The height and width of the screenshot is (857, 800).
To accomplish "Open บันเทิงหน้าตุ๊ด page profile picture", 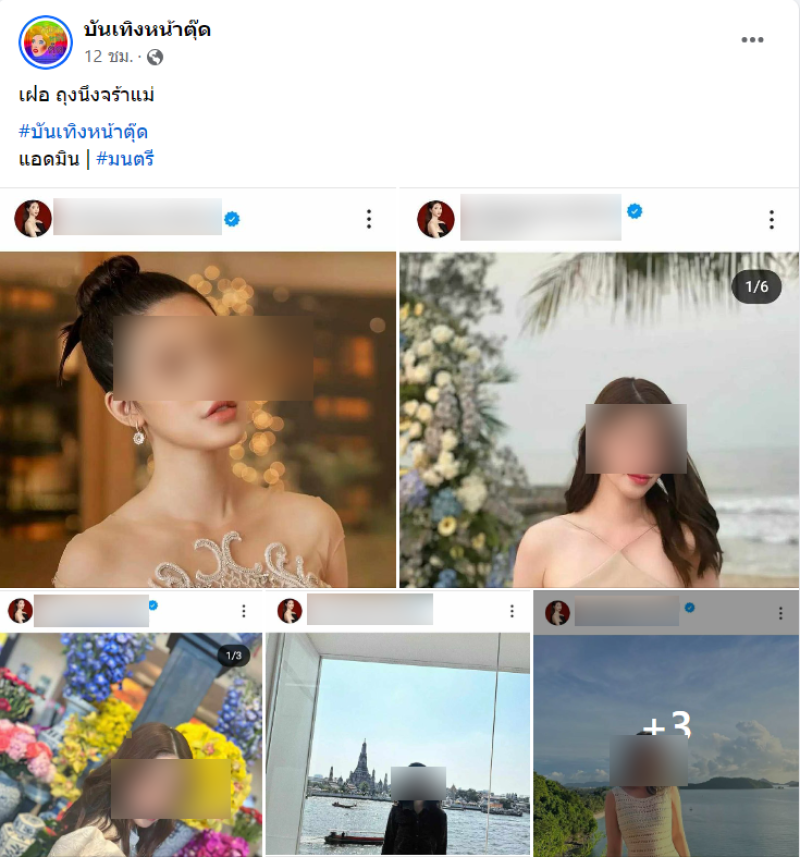I will tap(45, 42).
